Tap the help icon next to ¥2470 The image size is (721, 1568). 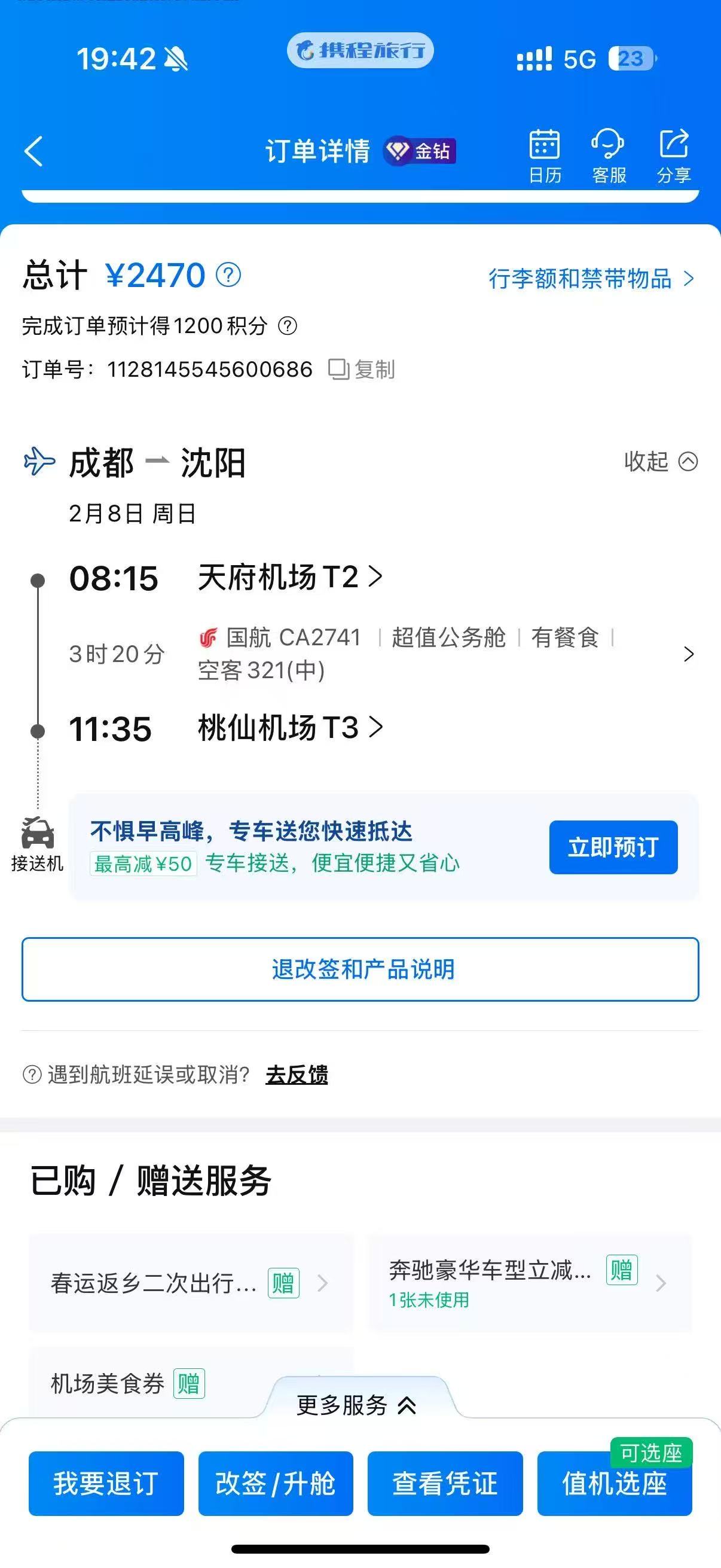click(x=229, y=275)
